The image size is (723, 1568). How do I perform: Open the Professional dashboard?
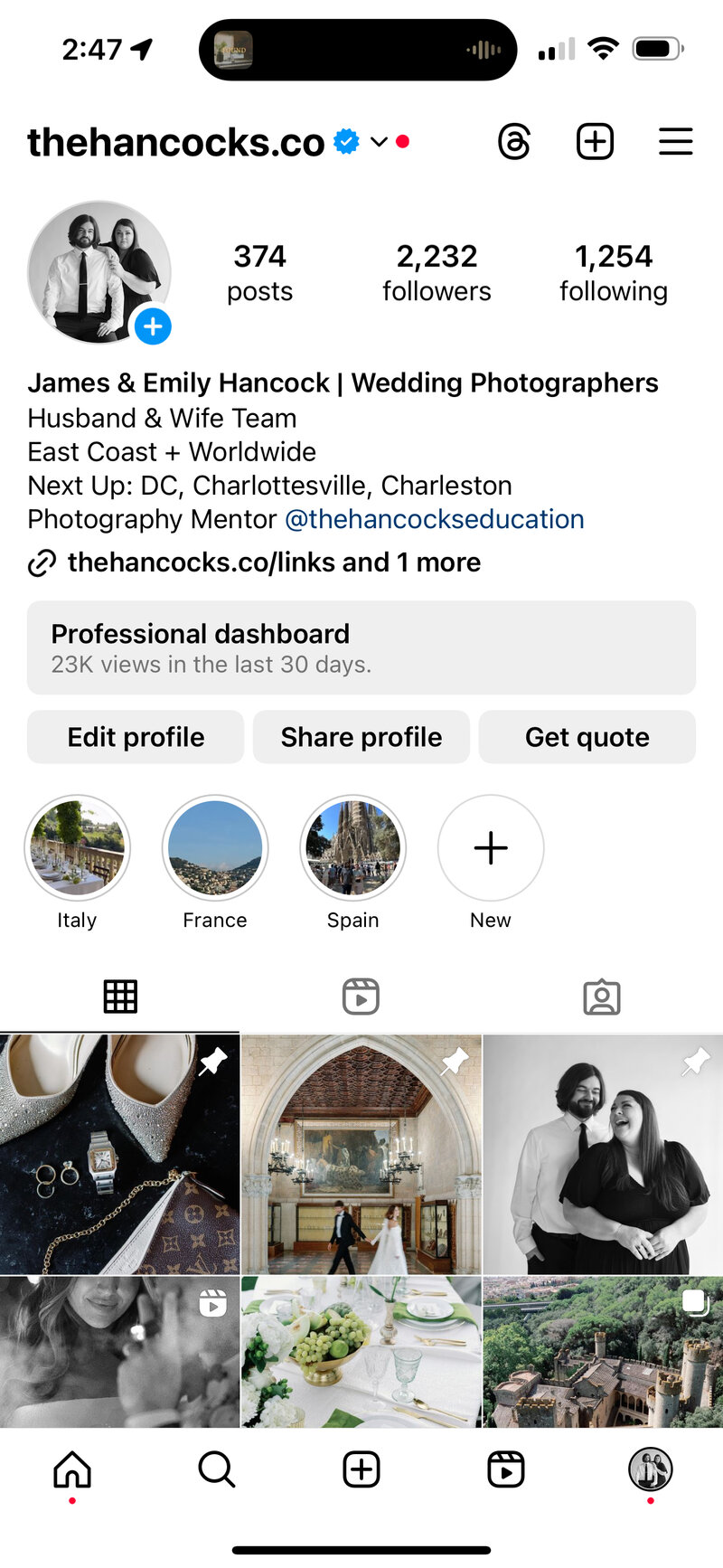point(361,647)
